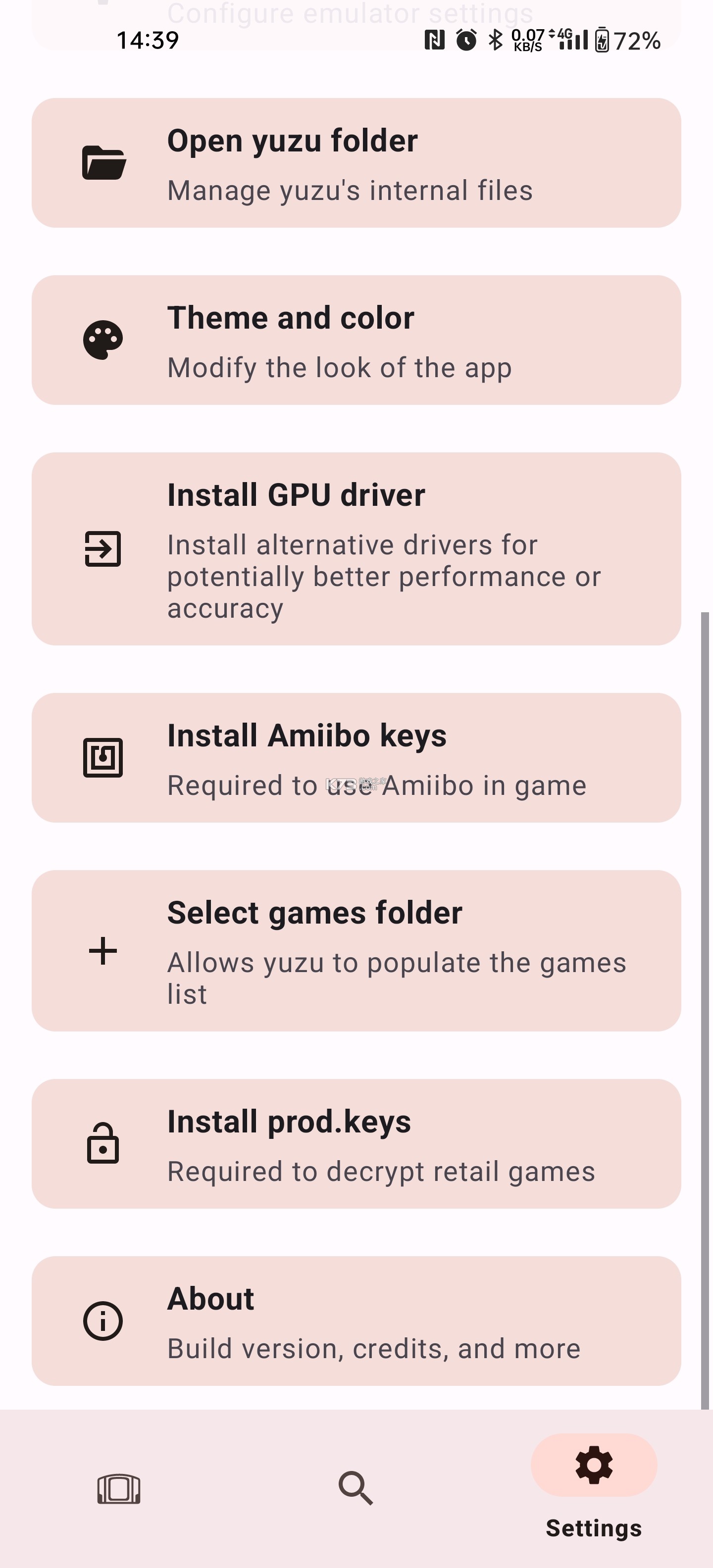Open yuzu folder to manage internal files

[x=356, y=163]
